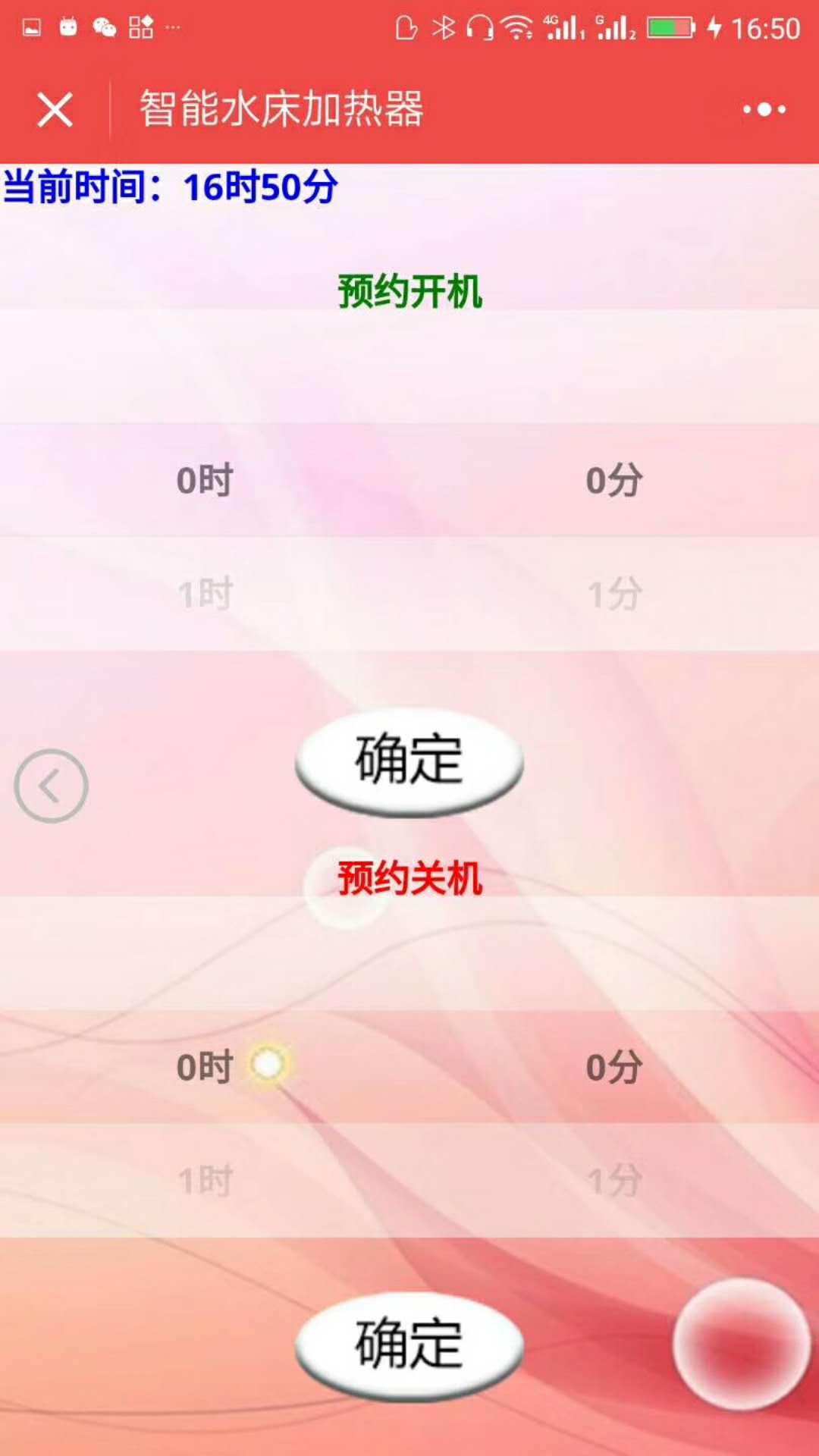Select 1时 in the 预约关机 hour picker

(x=205, y=1181)
